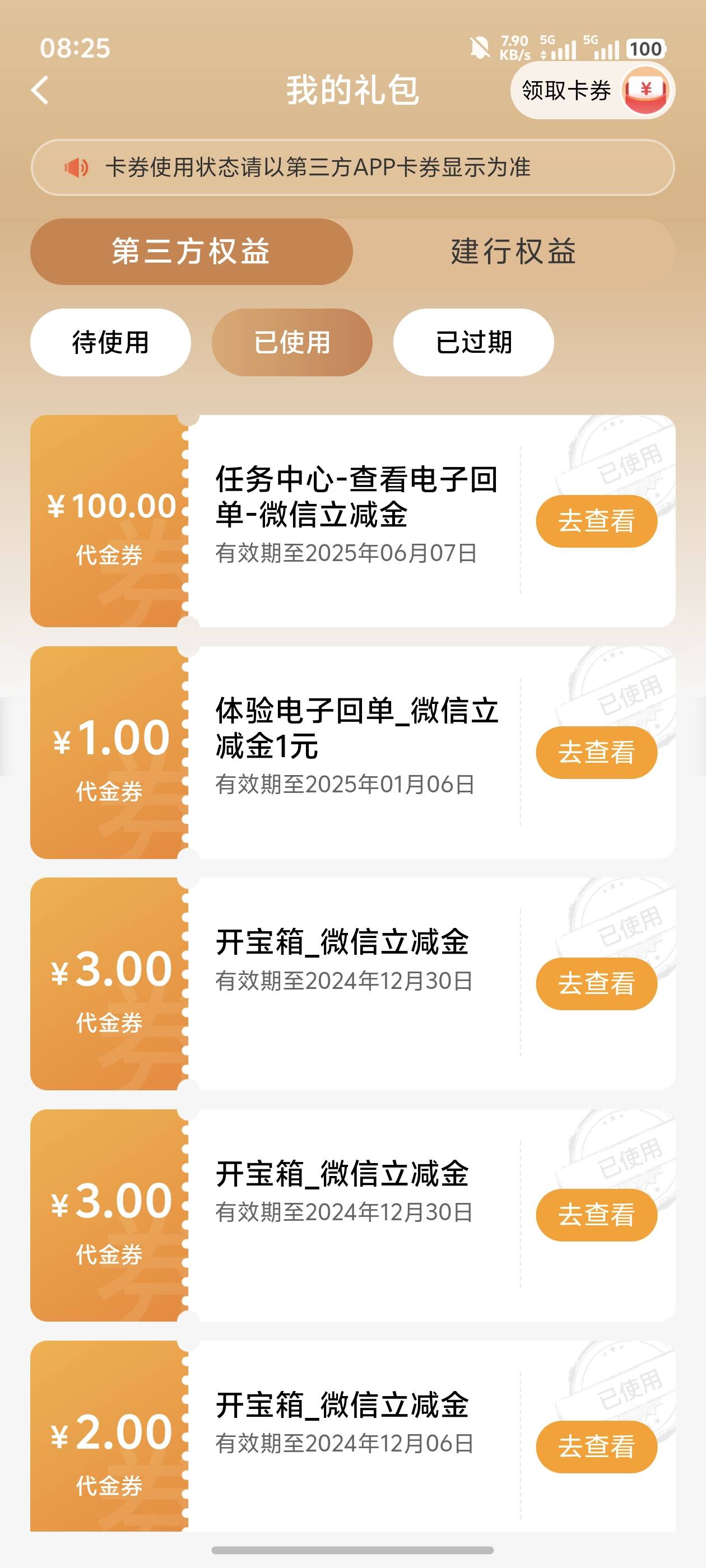Open the 任务中心-查看电子回单 coupon card
Image resolution: width=706 pixels, height=1568 pixels.
pos(352,521)
